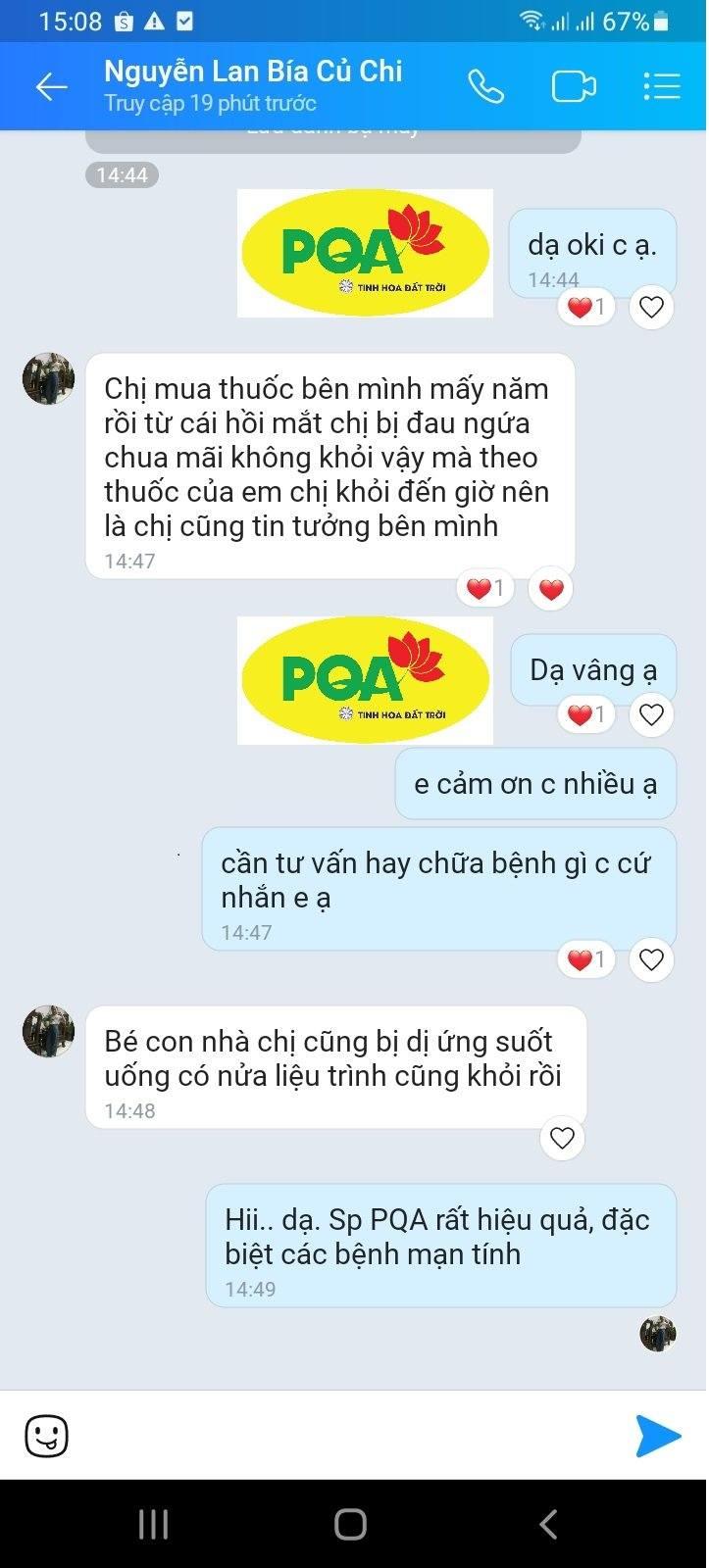React with heart to "cần tư vấn hay chữa bệnh" message

pos(651,959)
